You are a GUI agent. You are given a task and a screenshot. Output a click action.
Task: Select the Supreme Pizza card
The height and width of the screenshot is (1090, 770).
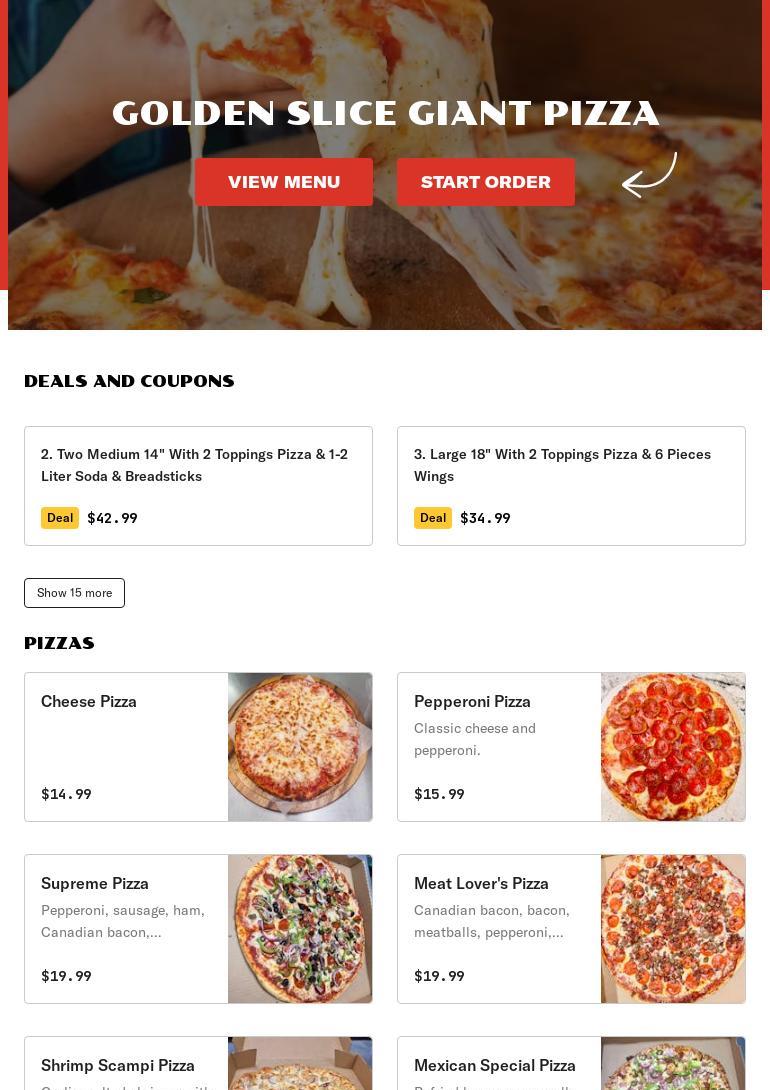click(x=198, y=929)
